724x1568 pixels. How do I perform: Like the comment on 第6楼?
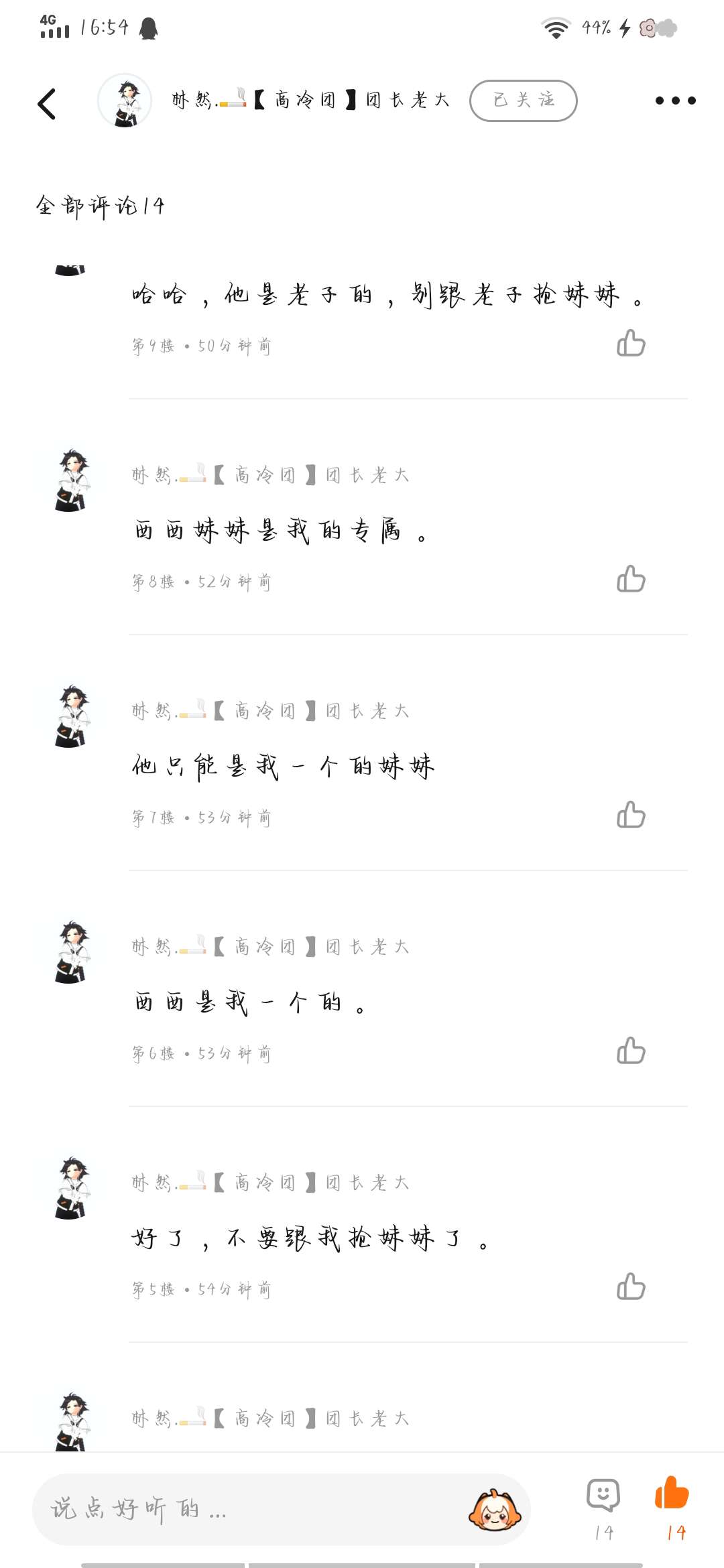pyautogui.click(x=631, y=1051)
